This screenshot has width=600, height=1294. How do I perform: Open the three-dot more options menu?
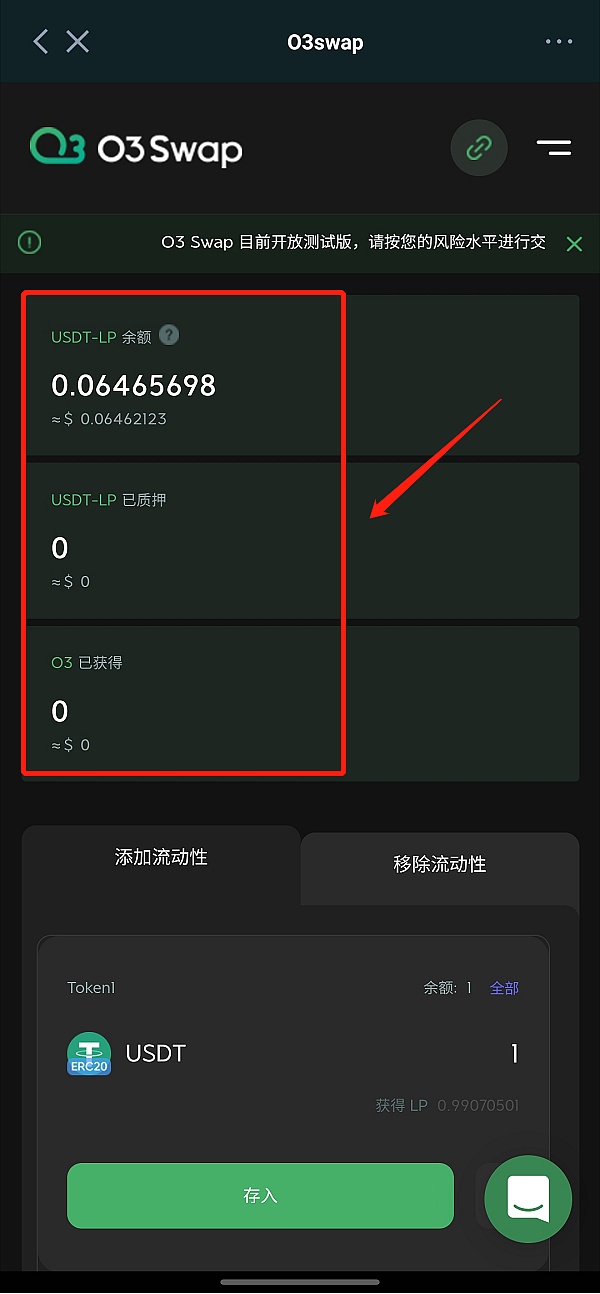click(559, 42)
